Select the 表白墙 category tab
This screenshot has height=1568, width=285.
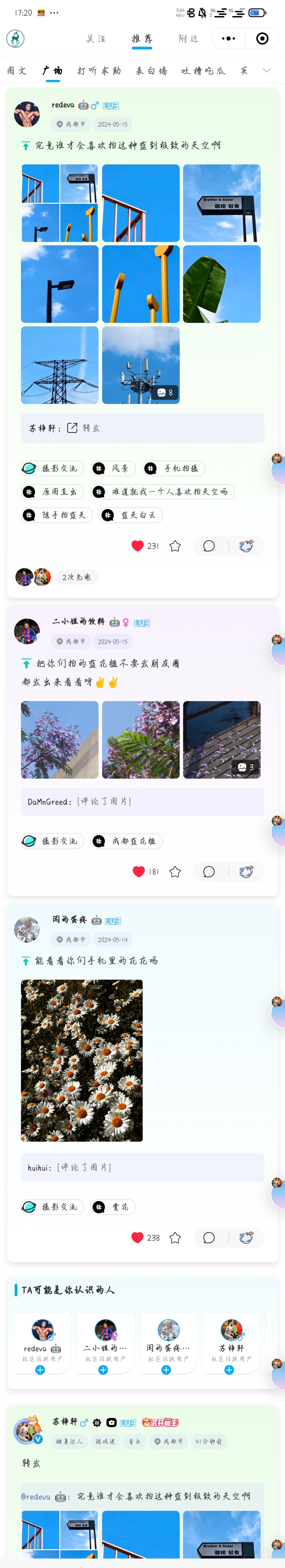(x=151, y=71)
